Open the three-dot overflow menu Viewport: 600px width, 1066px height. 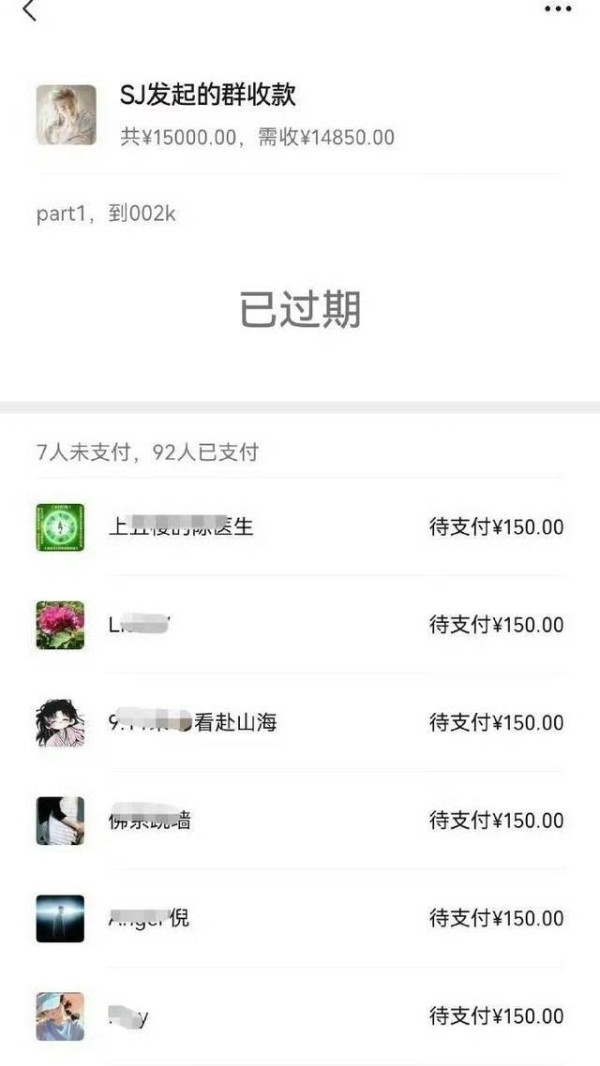(x=557, y=9)
